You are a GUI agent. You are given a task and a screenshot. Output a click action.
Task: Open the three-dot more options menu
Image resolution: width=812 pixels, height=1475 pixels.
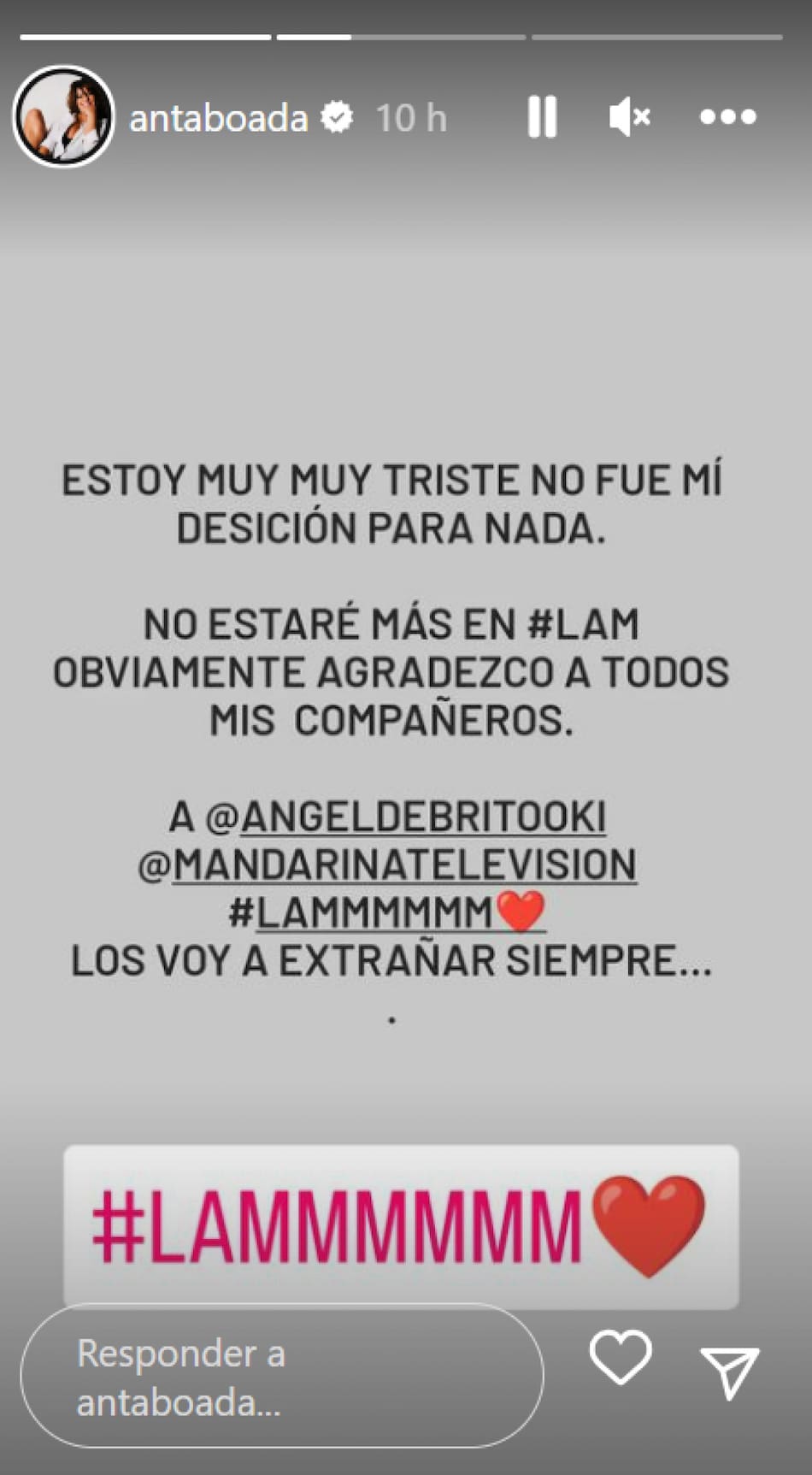click(727, 116)
